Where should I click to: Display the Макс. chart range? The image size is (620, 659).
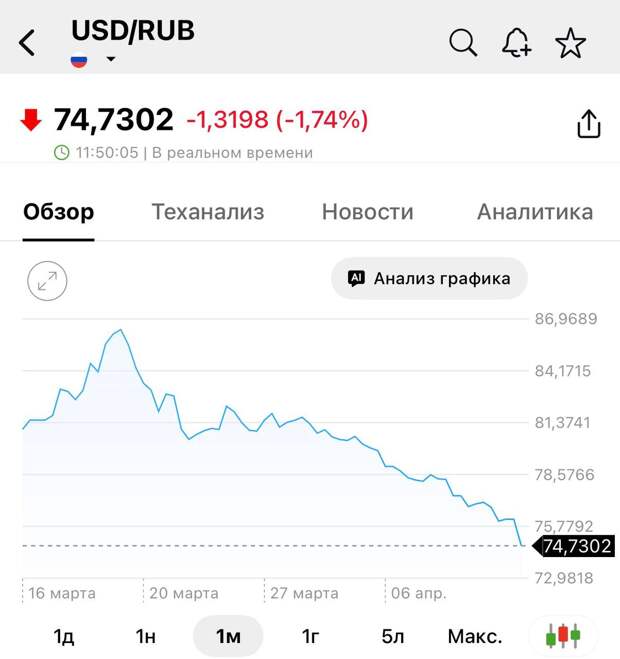coord(475,636)
